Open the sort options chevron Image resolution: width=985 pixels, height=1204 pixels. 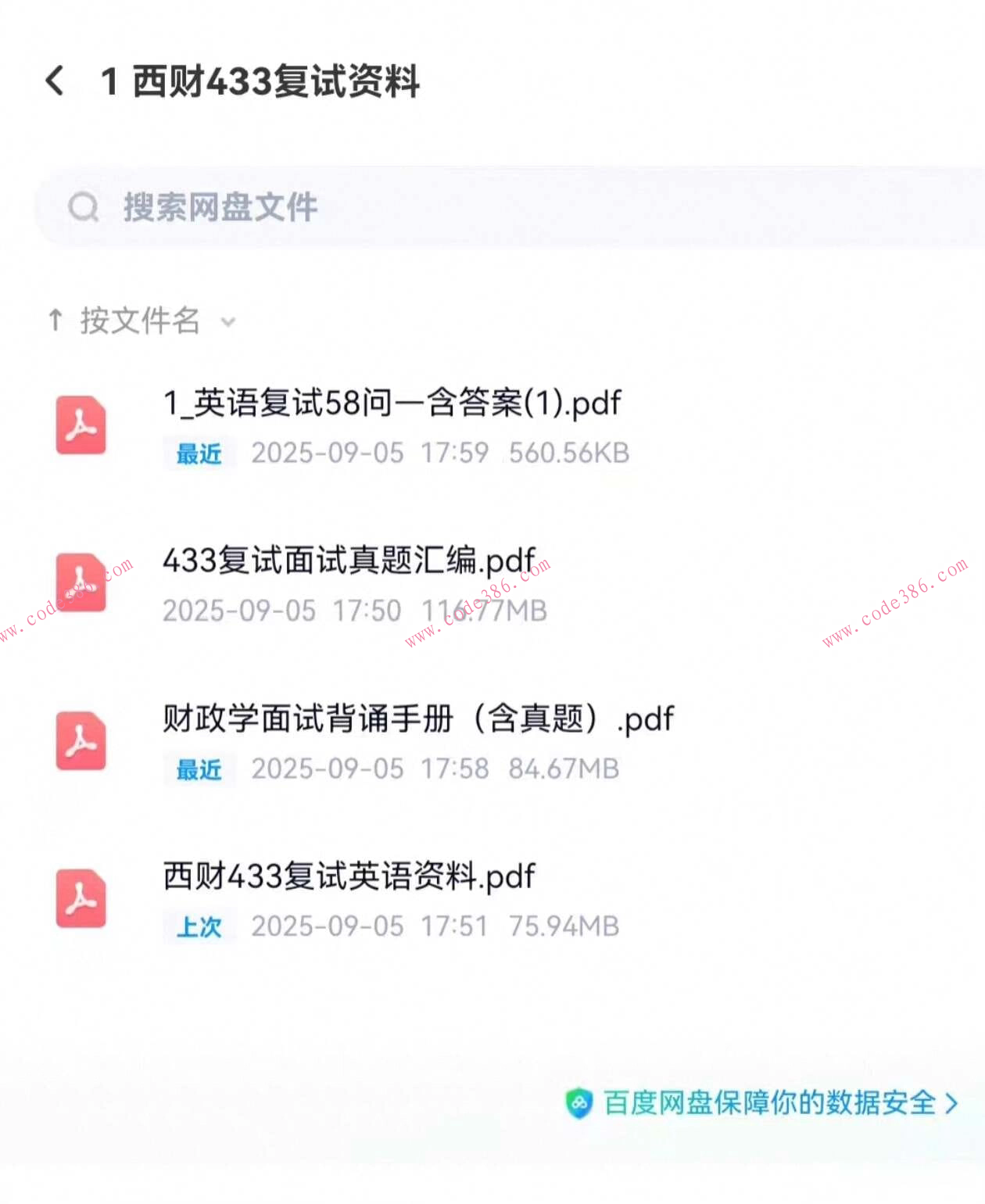click(x=227, y=323)
